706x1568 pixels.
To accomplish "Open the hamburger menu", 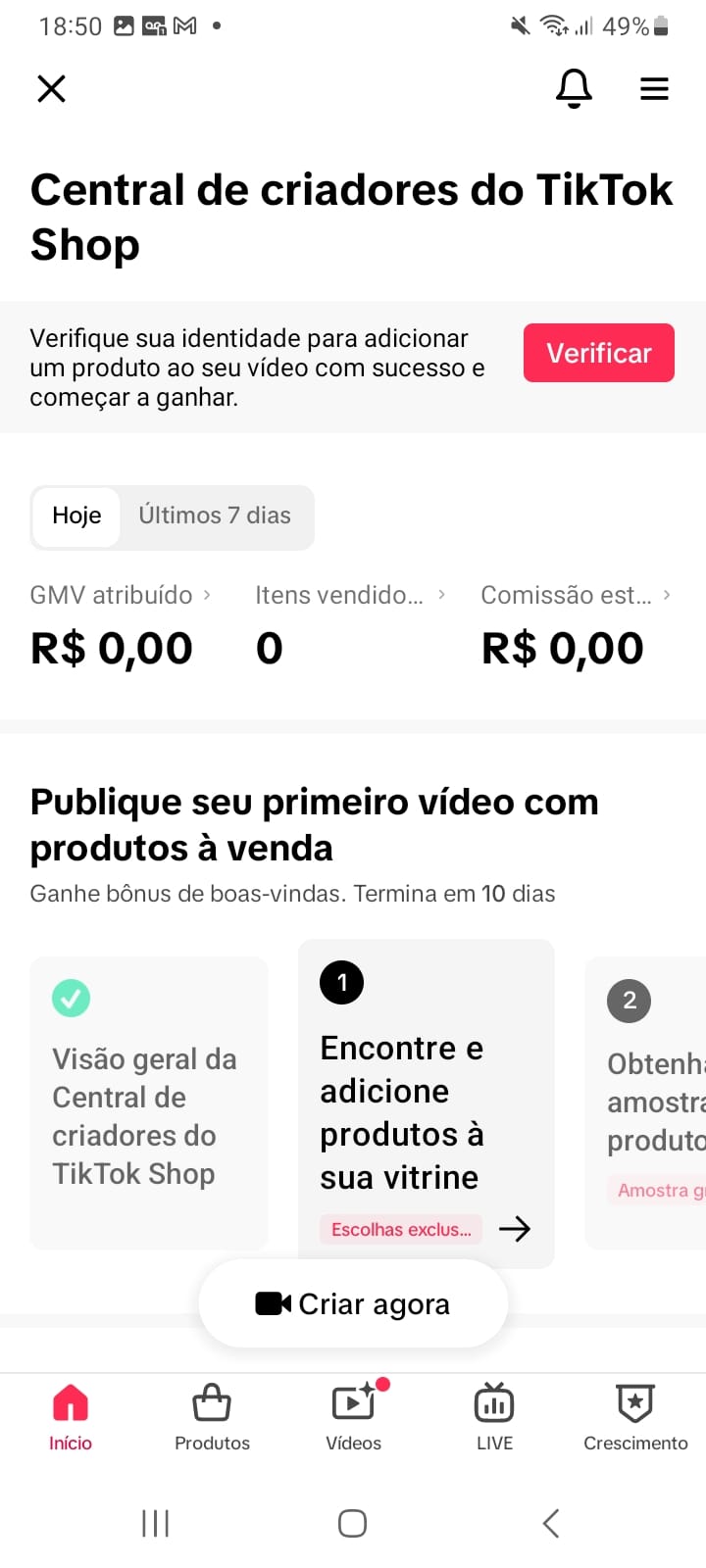I will pos(654,89).
